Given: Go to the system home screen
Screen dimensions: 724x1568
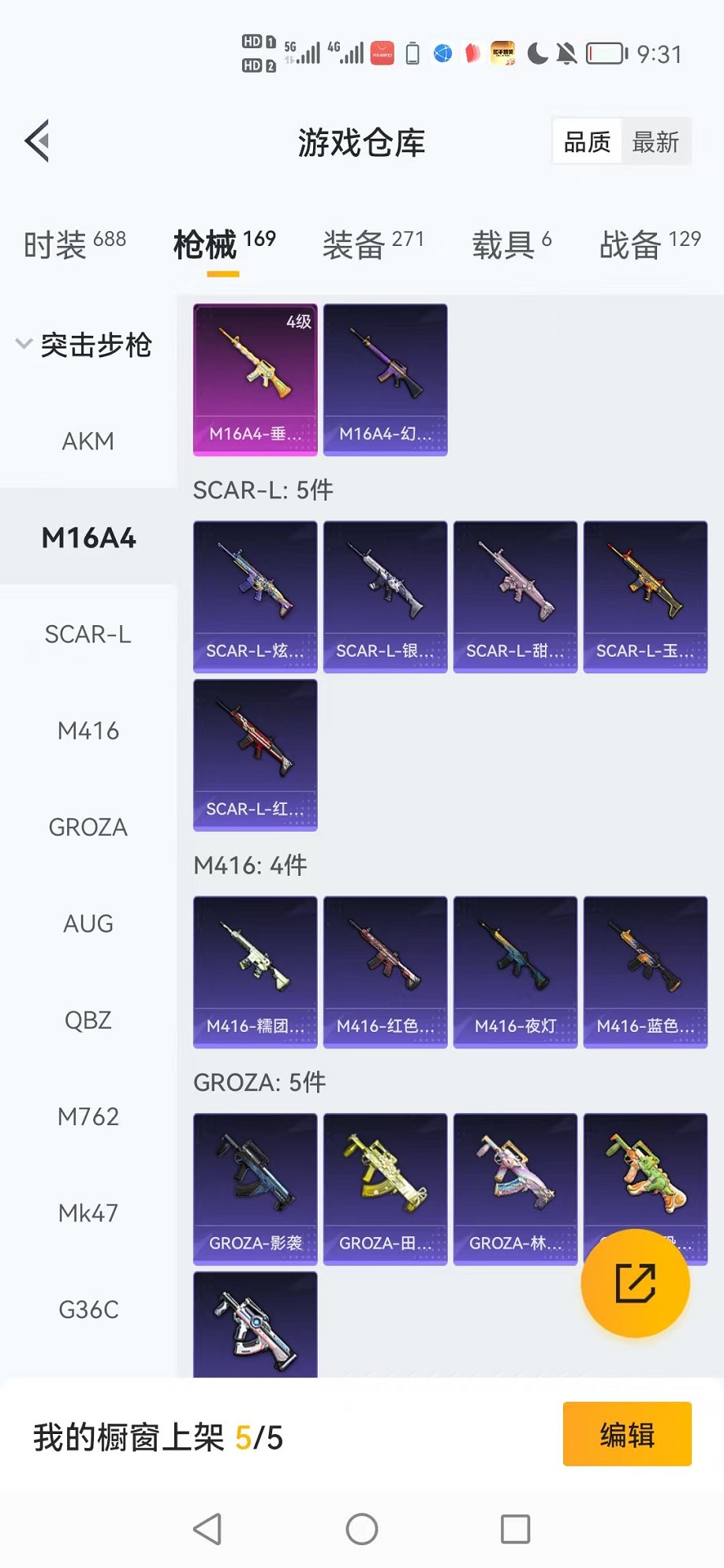Looking at the screenshot, I should pos(362,1529).
